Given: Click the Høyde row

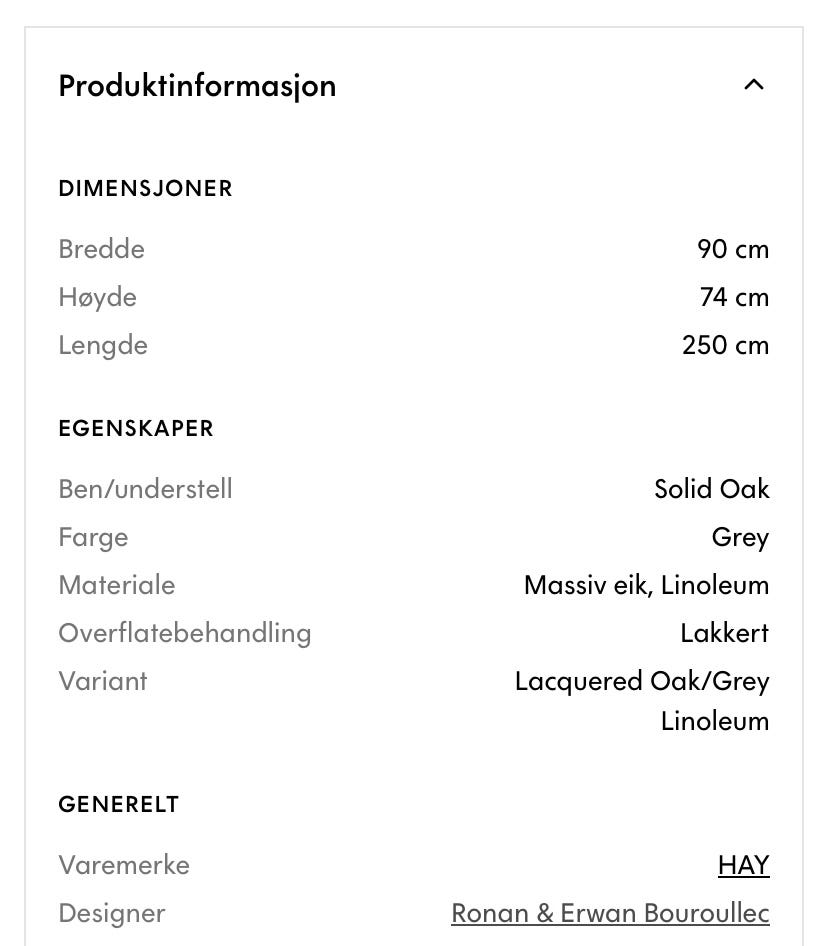Looking at the screenshot, I should 97,296.
